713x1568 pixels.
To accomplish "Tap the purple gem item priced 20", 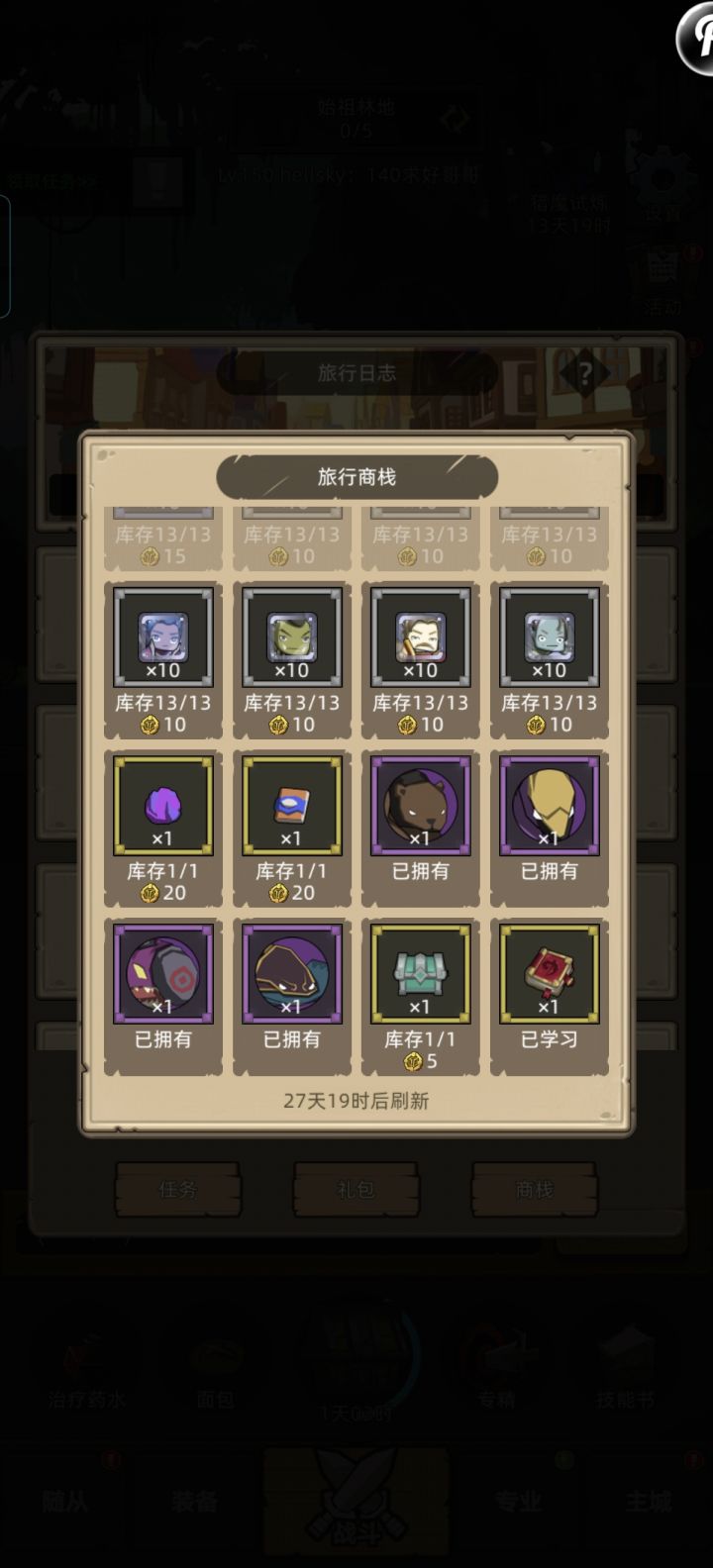I will click(162, 804).
